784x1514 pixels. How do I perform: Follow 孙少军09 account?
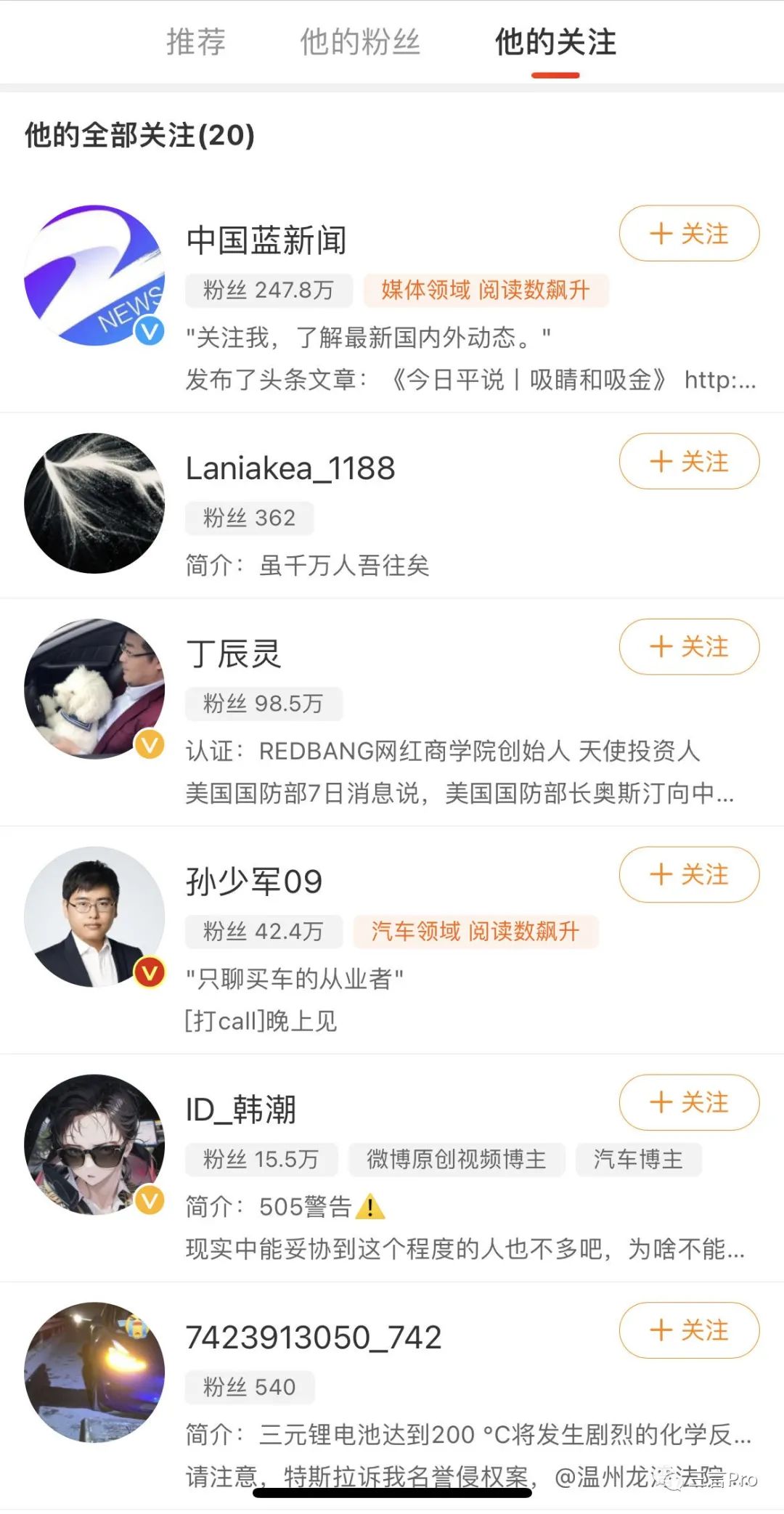[689, 875]
